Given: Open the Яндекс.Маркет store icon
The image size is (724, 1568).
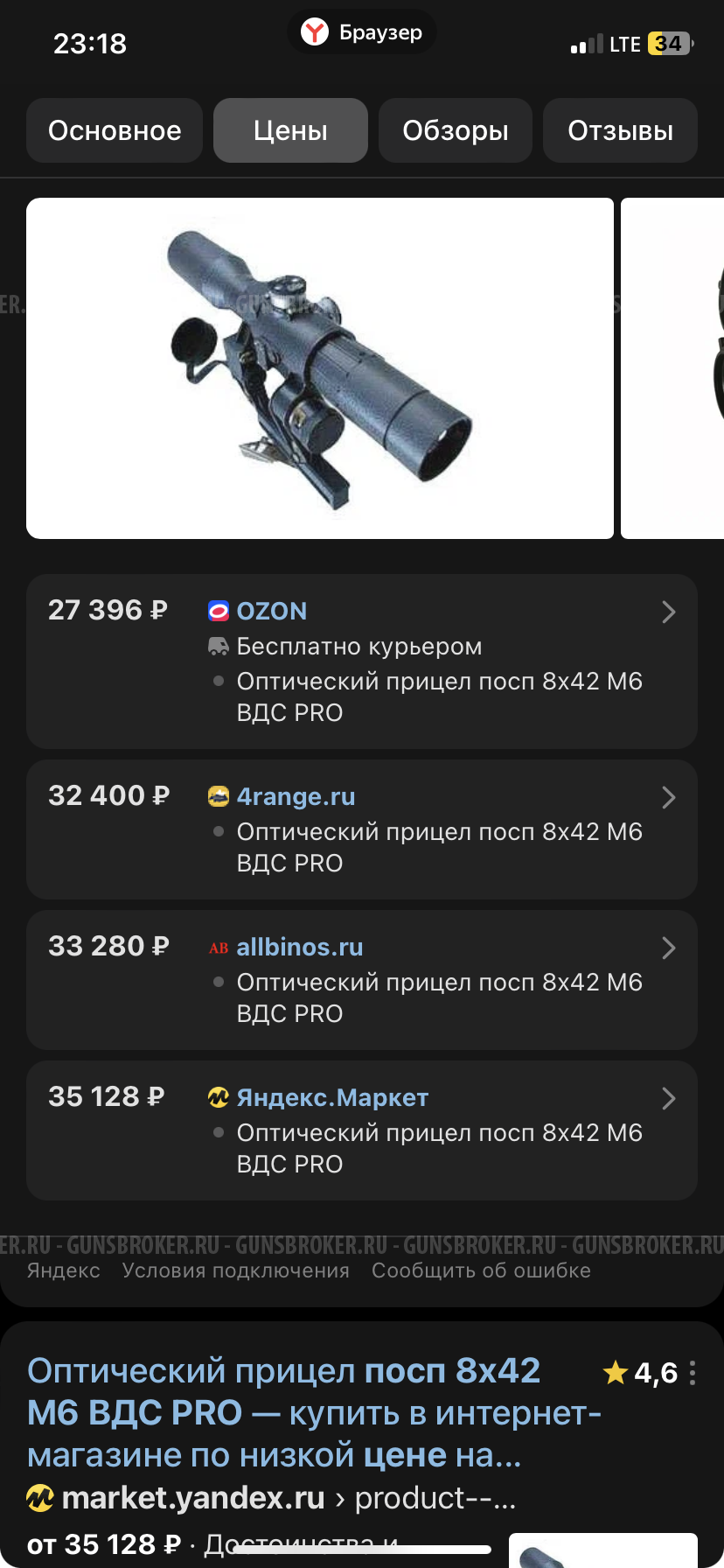Looking at the screenshot, I should pyautogui.click(x=220, y=1097).
